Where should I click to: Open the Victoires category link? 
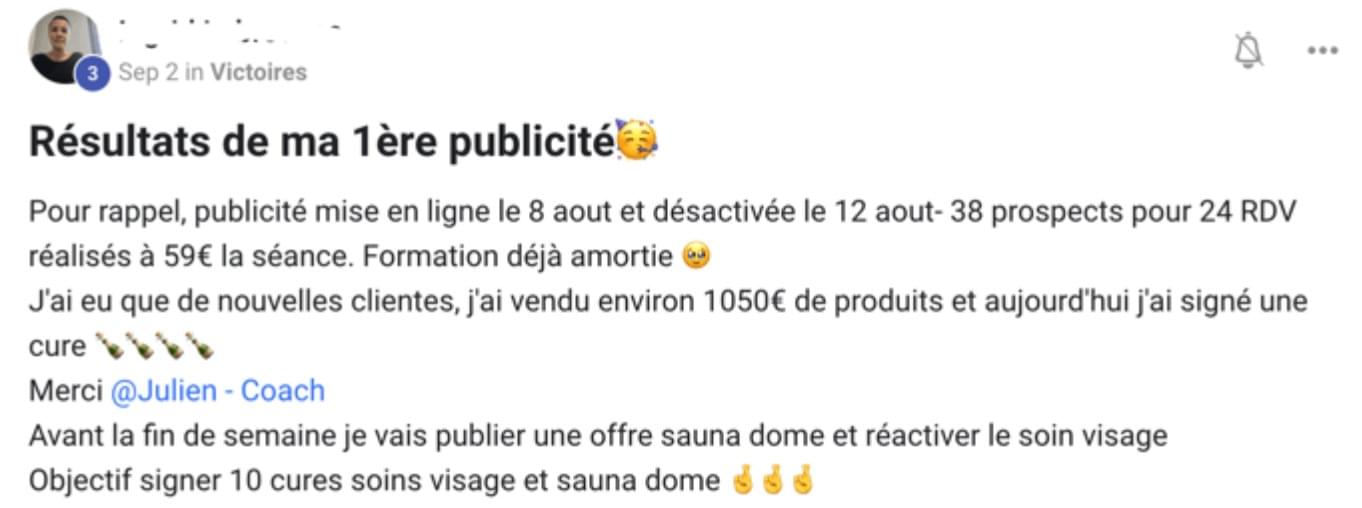pyautogui.click(x=258, y=72)
